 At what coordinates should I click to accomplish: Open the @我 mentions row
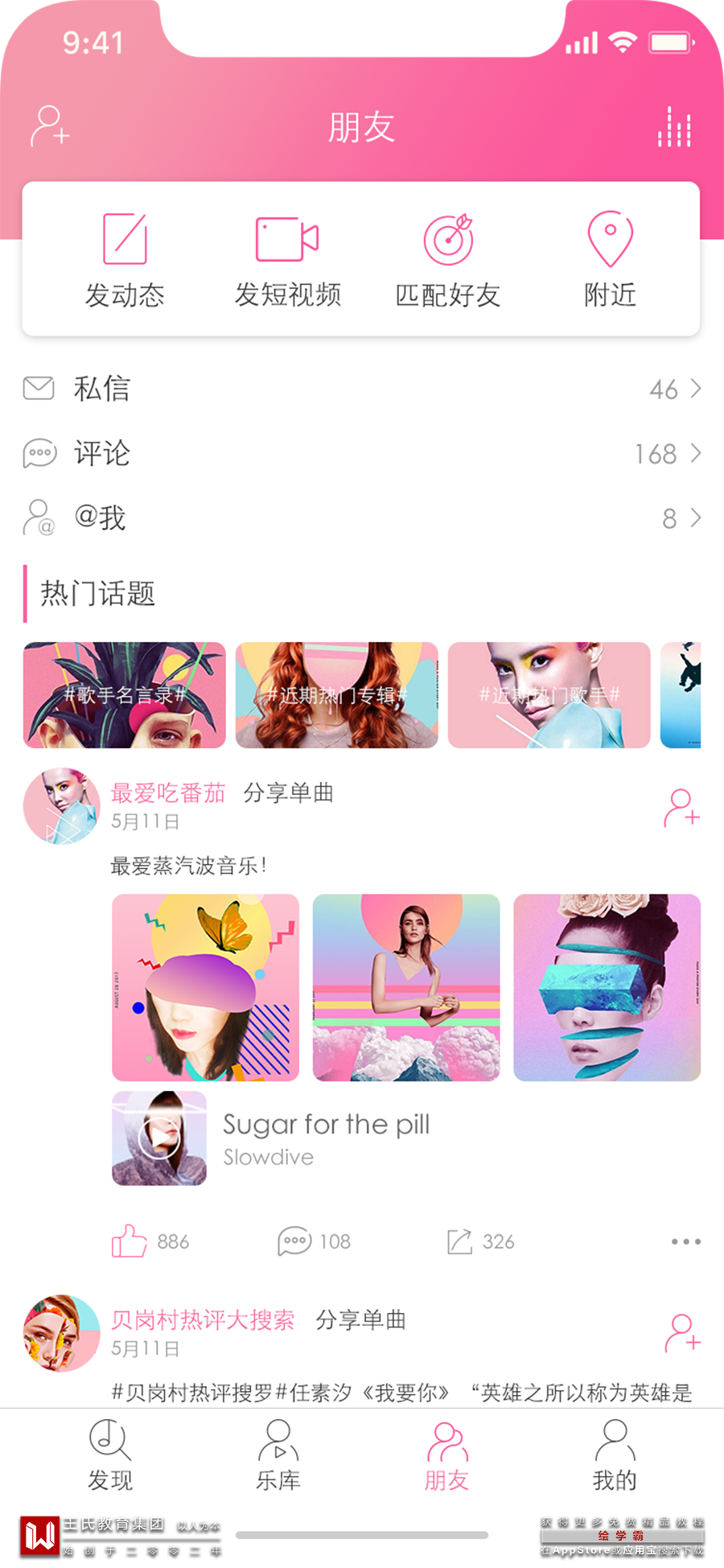(362, 518)
